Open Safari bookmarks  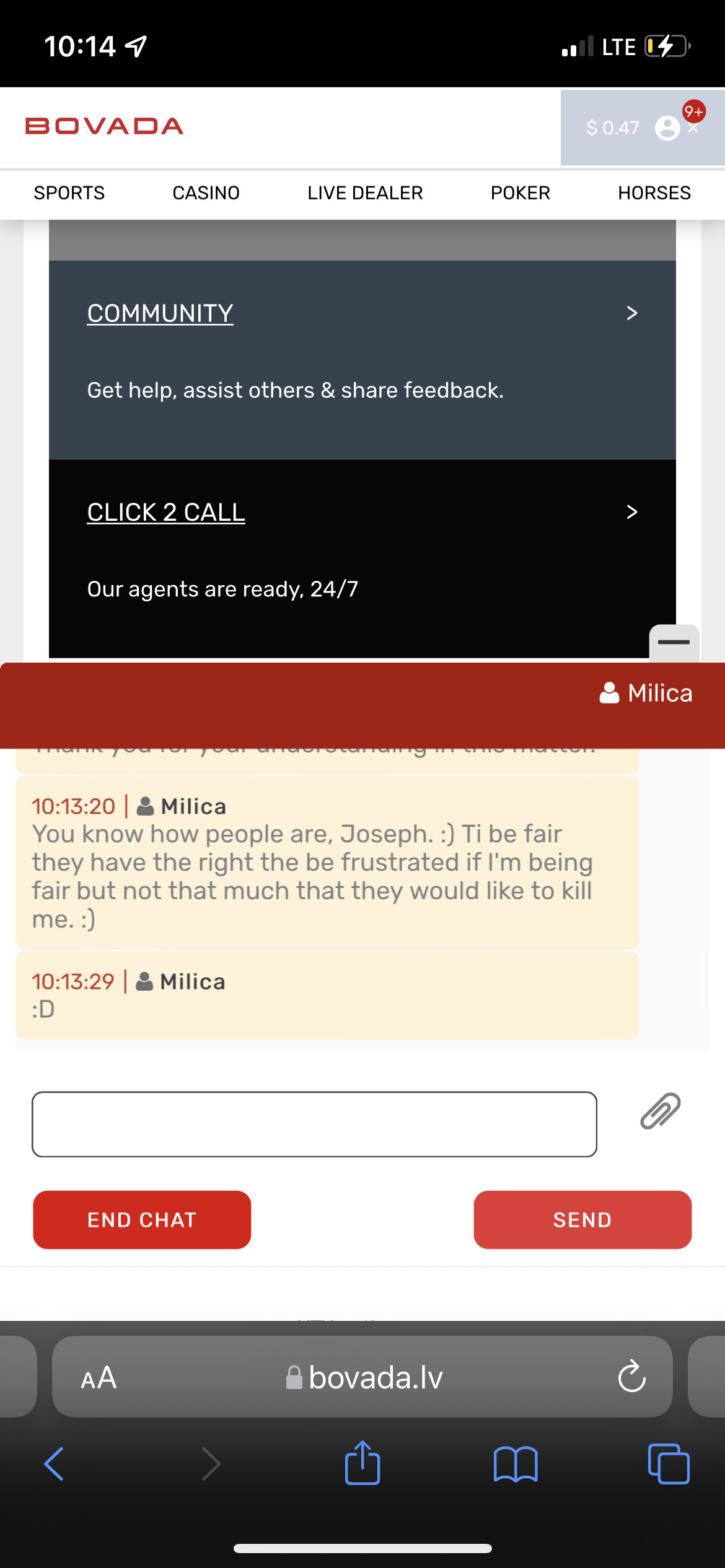tap(516, 1464)
